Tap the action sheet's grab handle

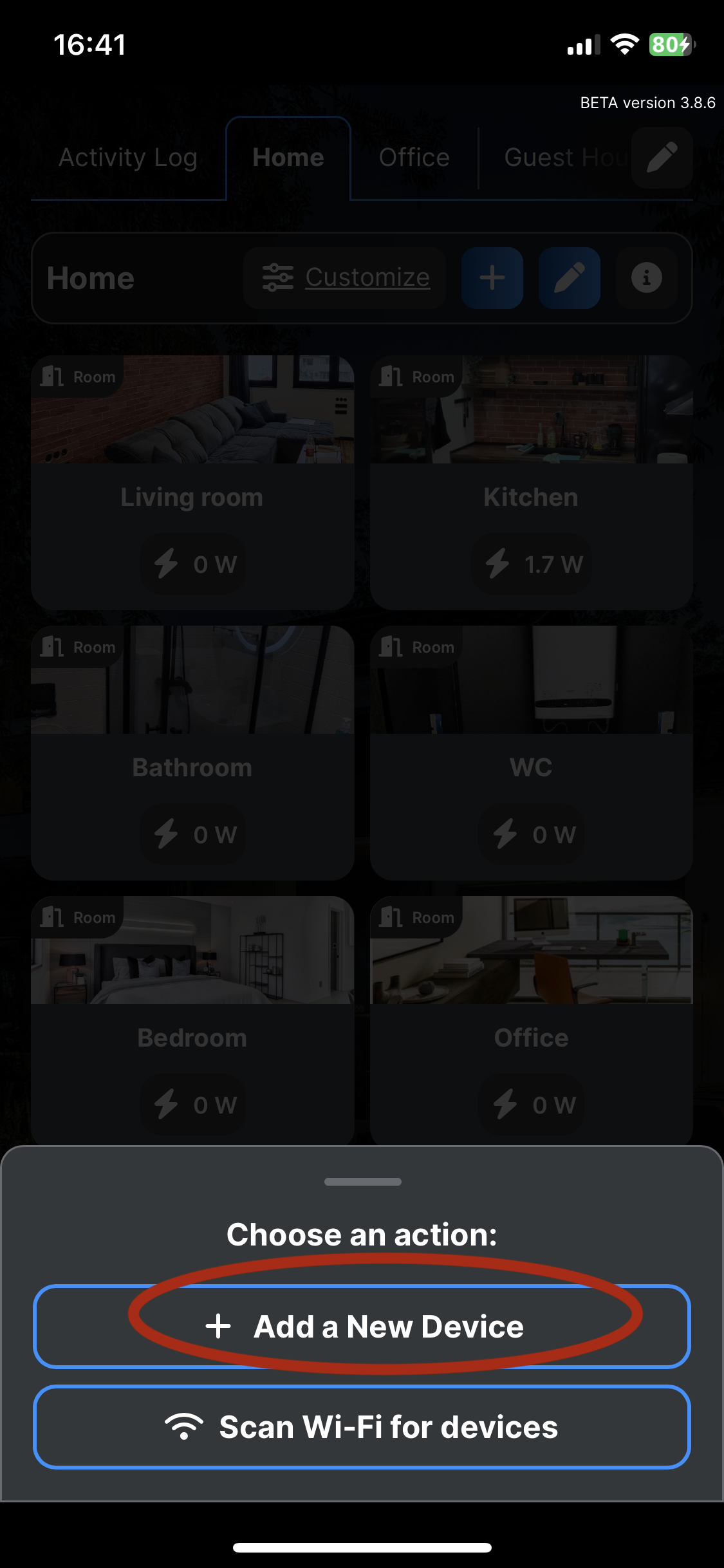click(362, 1182)
